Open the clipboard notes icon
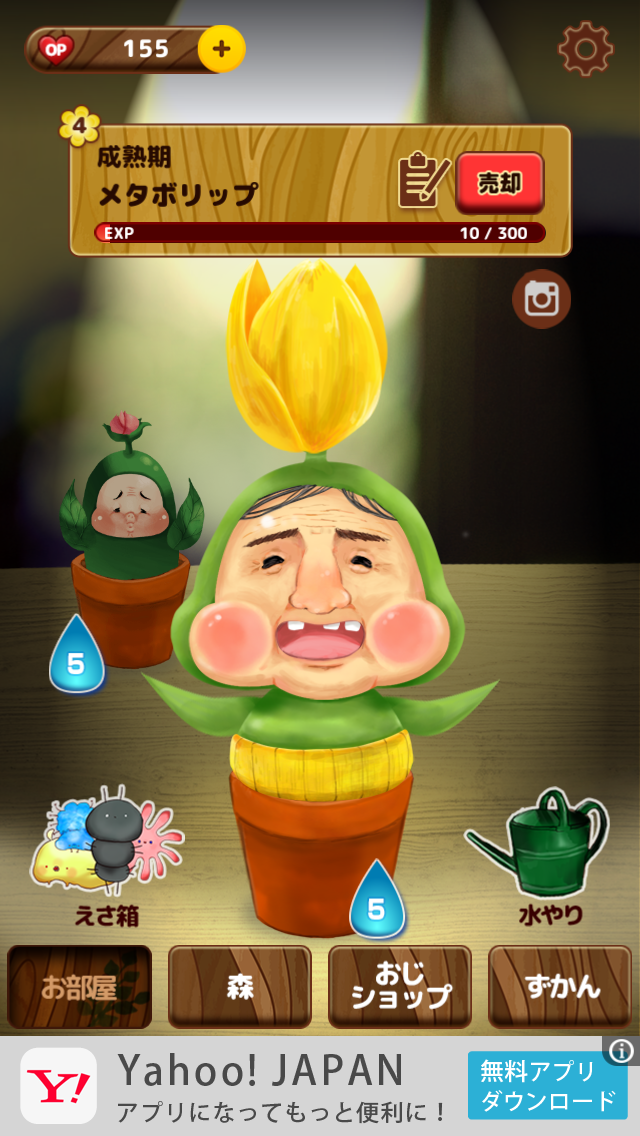Screen dimensions: 640x1136 coord(423,180)
